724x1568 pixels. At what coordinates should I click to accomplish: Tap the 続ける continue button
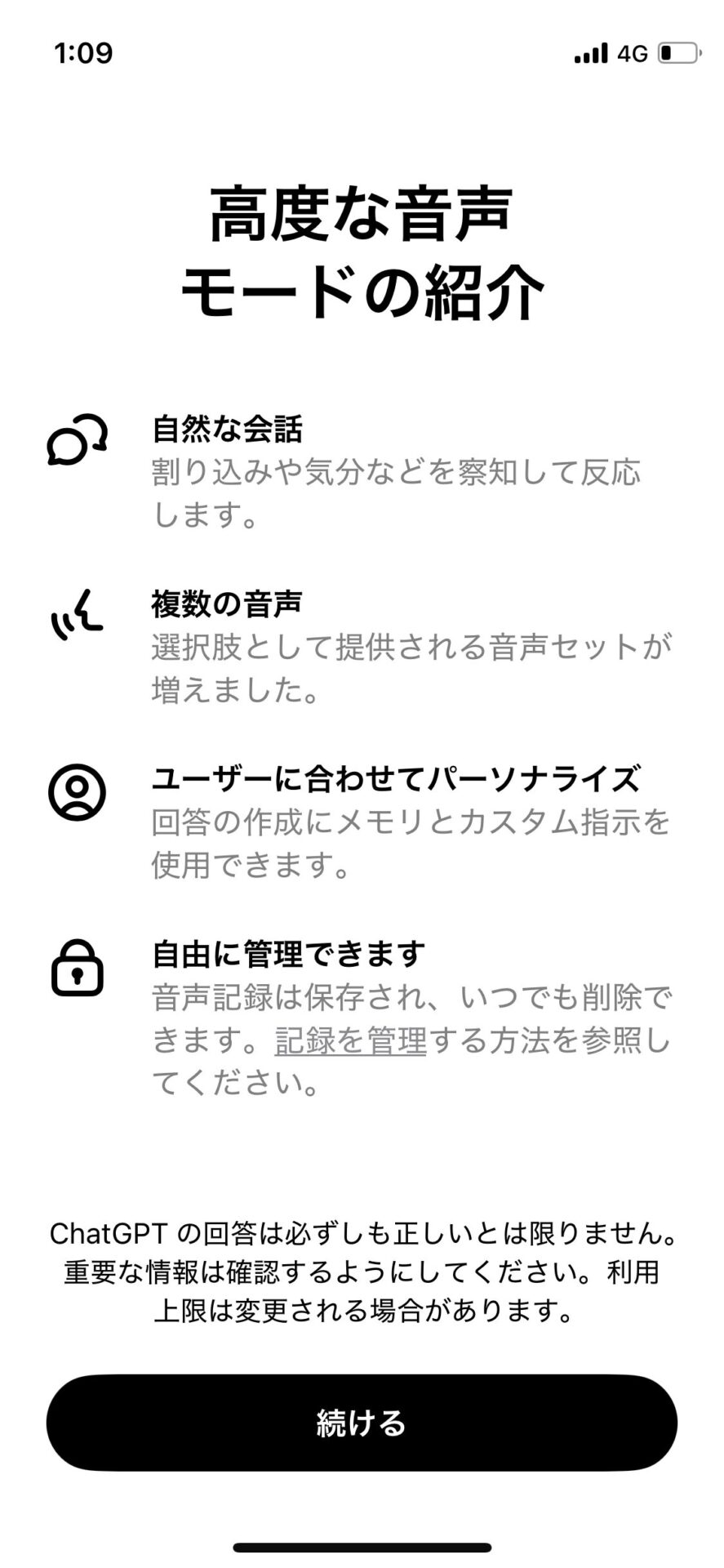coord(362,1423)
